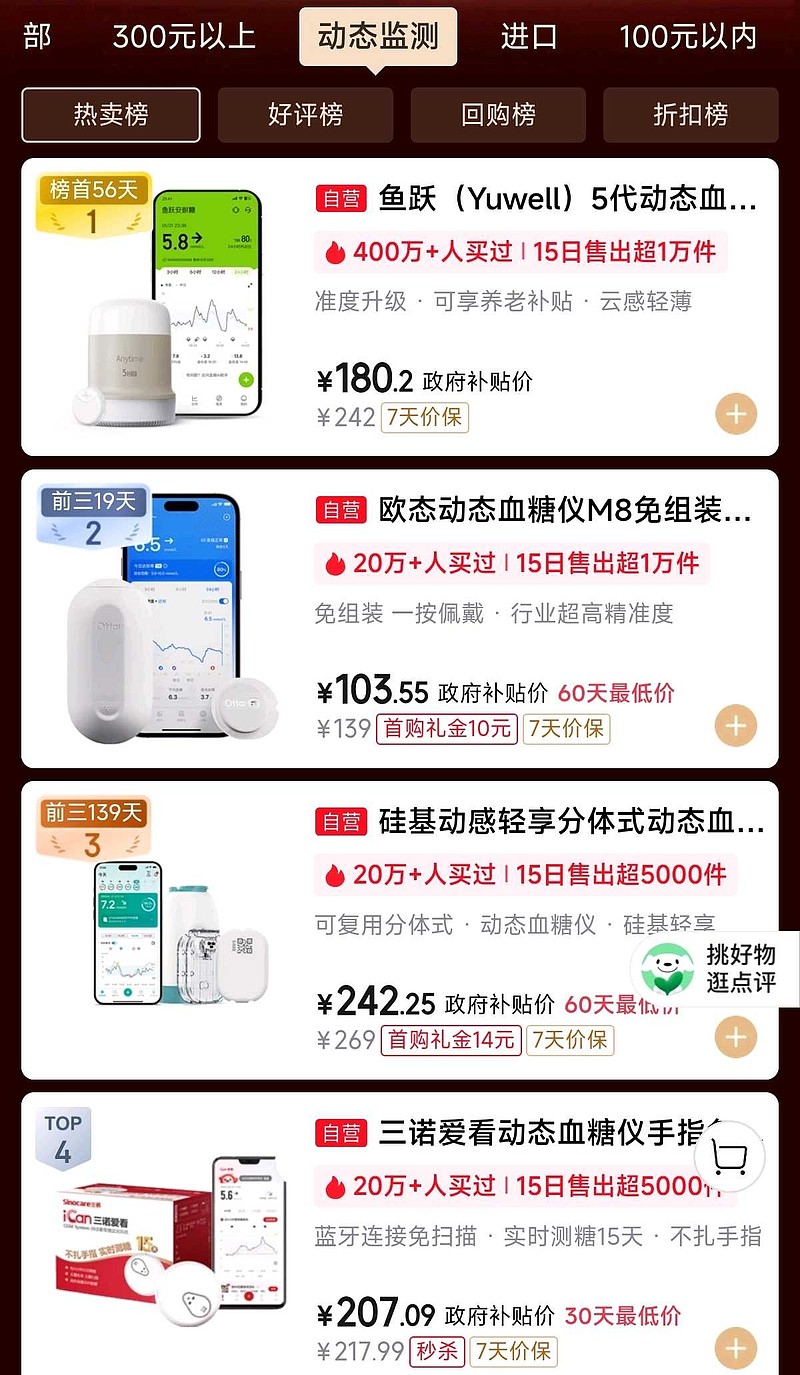Tap the 首购礼金10元 coupon tag
The width and height of the screenshot is (800, 1375).
coord(444,730)
